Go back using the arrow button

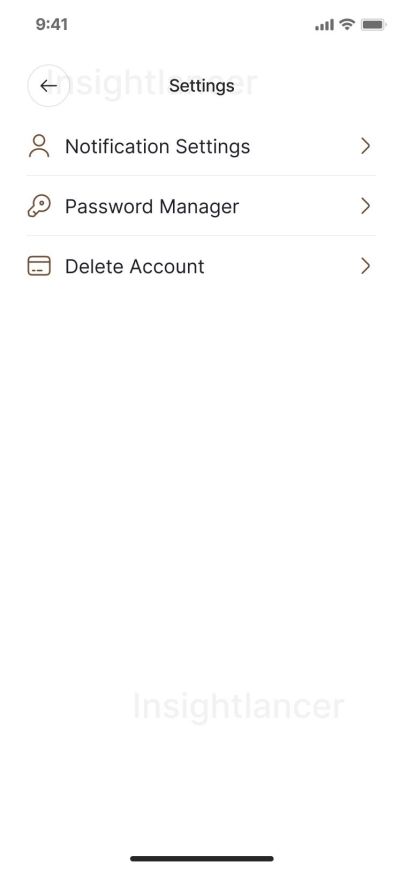[48, 85]
